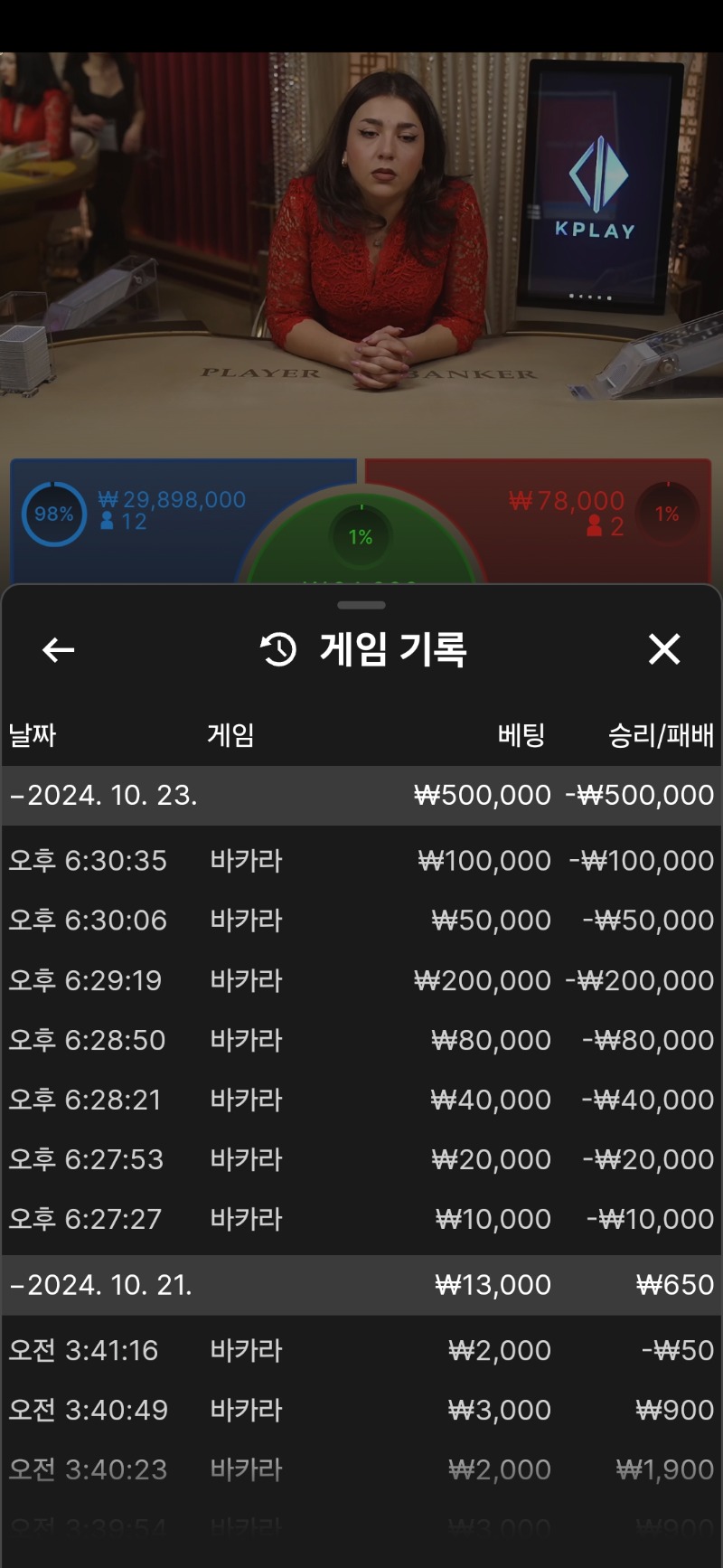View the 오후 6:27:27 ₩10,000 bet record
723x1568 pixels.
[x=361, y=1219]
